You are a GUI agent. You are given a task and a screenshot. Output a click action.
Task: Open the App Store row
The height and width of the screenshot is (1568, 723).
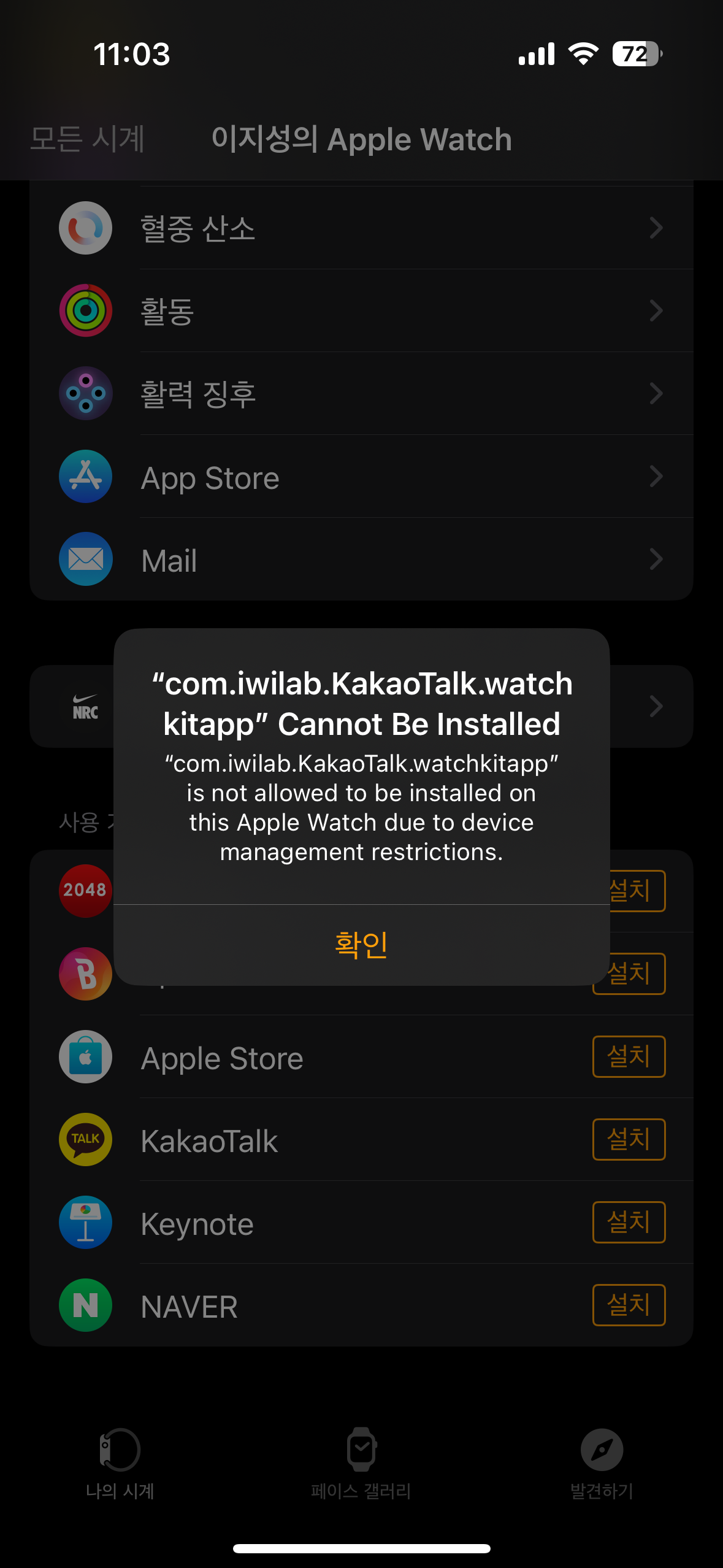(361, 477)
